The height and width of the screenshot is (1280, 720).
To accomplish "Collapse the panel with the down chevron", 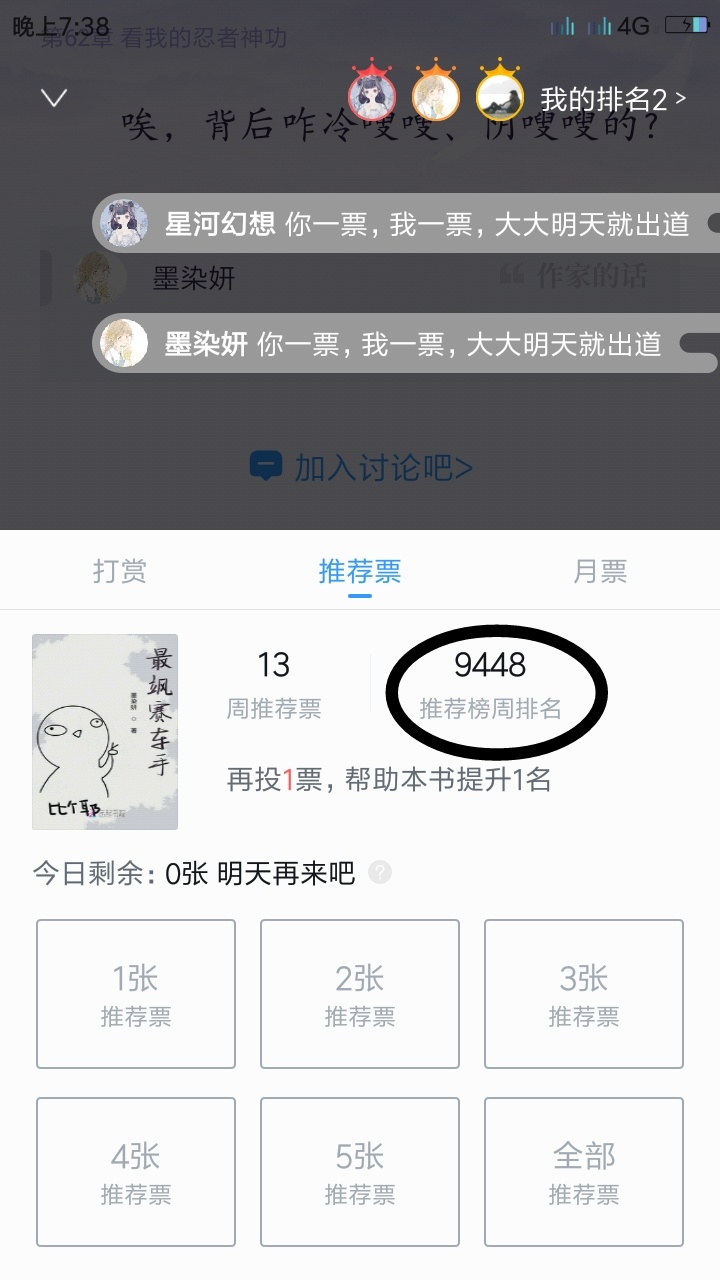I will point(53,98).
